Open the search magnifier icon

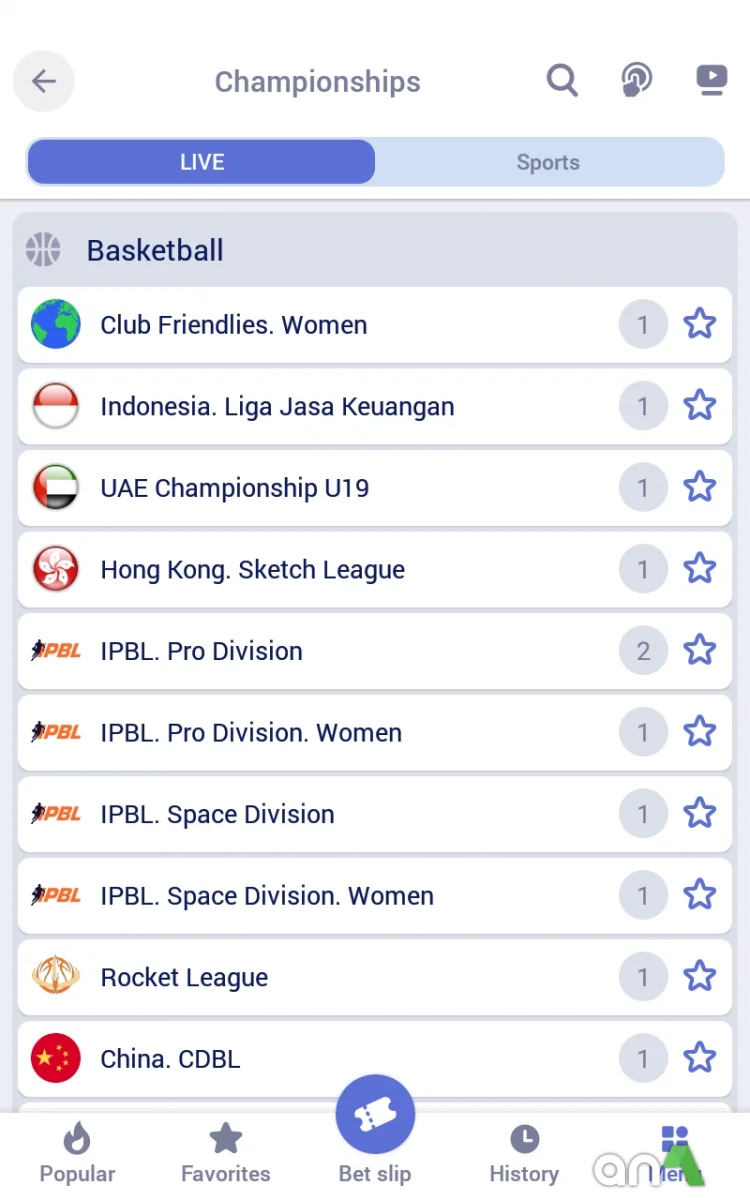tap(562, 81)
